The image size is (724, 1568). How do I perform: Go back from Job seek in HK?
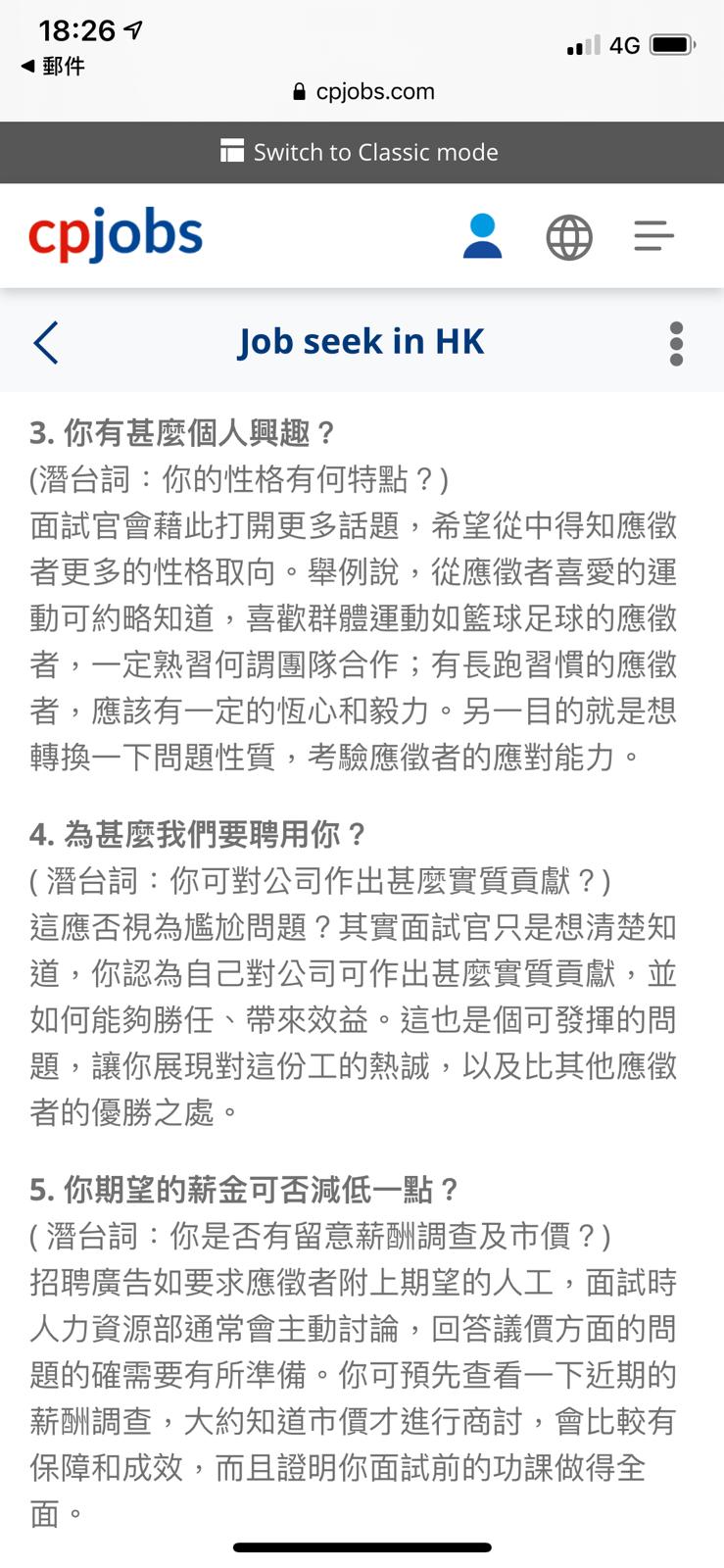[46, 342]
